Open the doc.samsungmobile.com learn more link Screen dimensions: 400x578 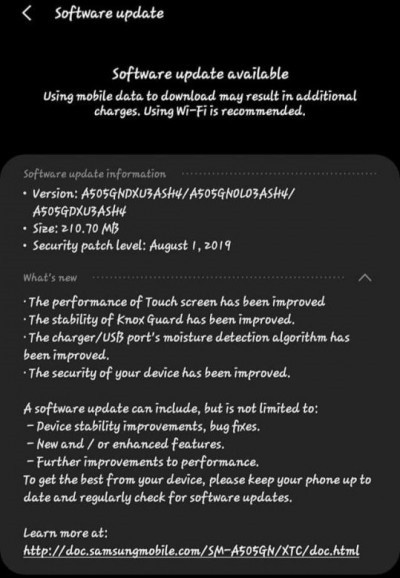point(191,551)
